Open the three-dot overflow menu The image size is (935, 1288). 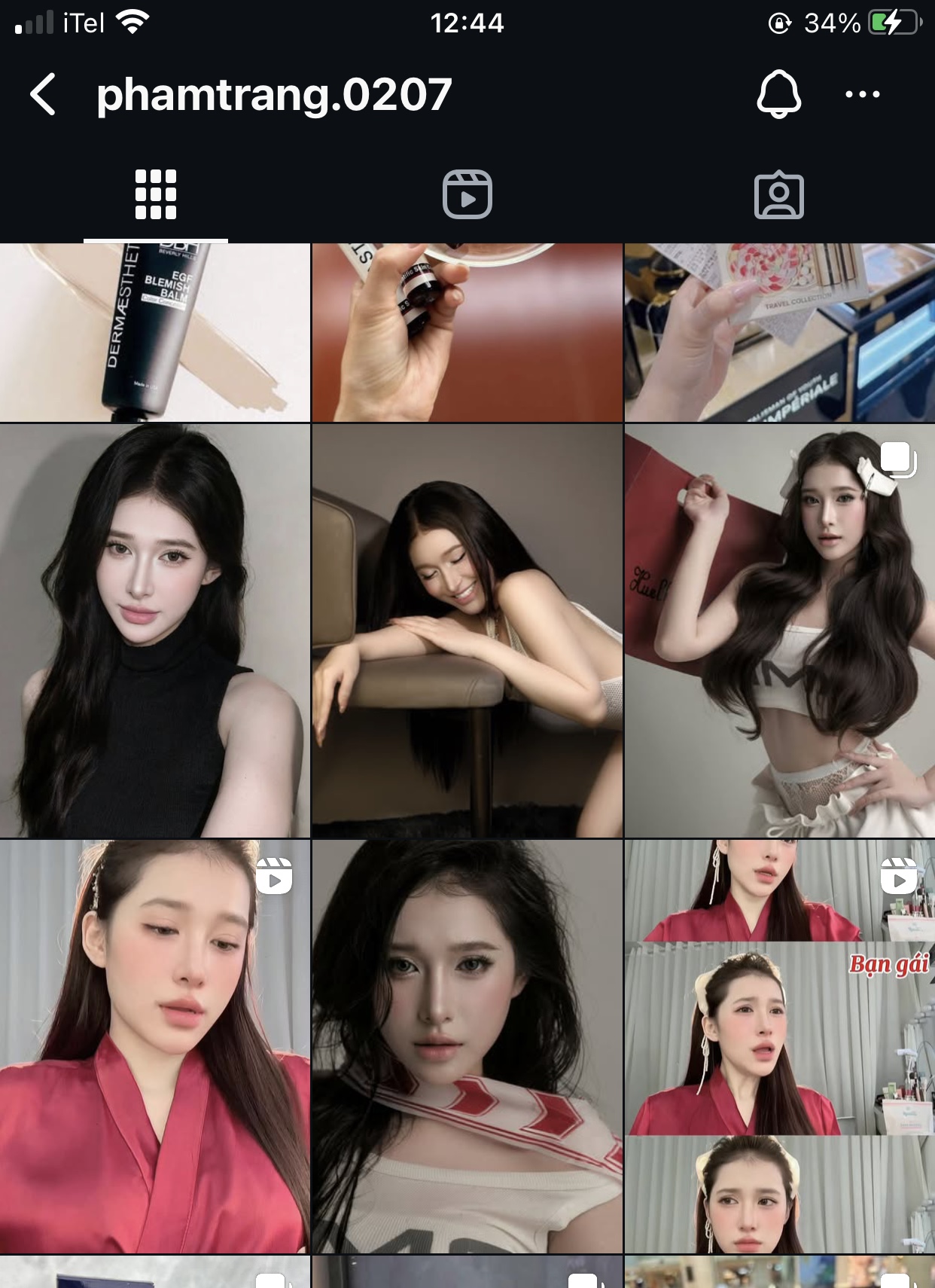click(862, 94)
